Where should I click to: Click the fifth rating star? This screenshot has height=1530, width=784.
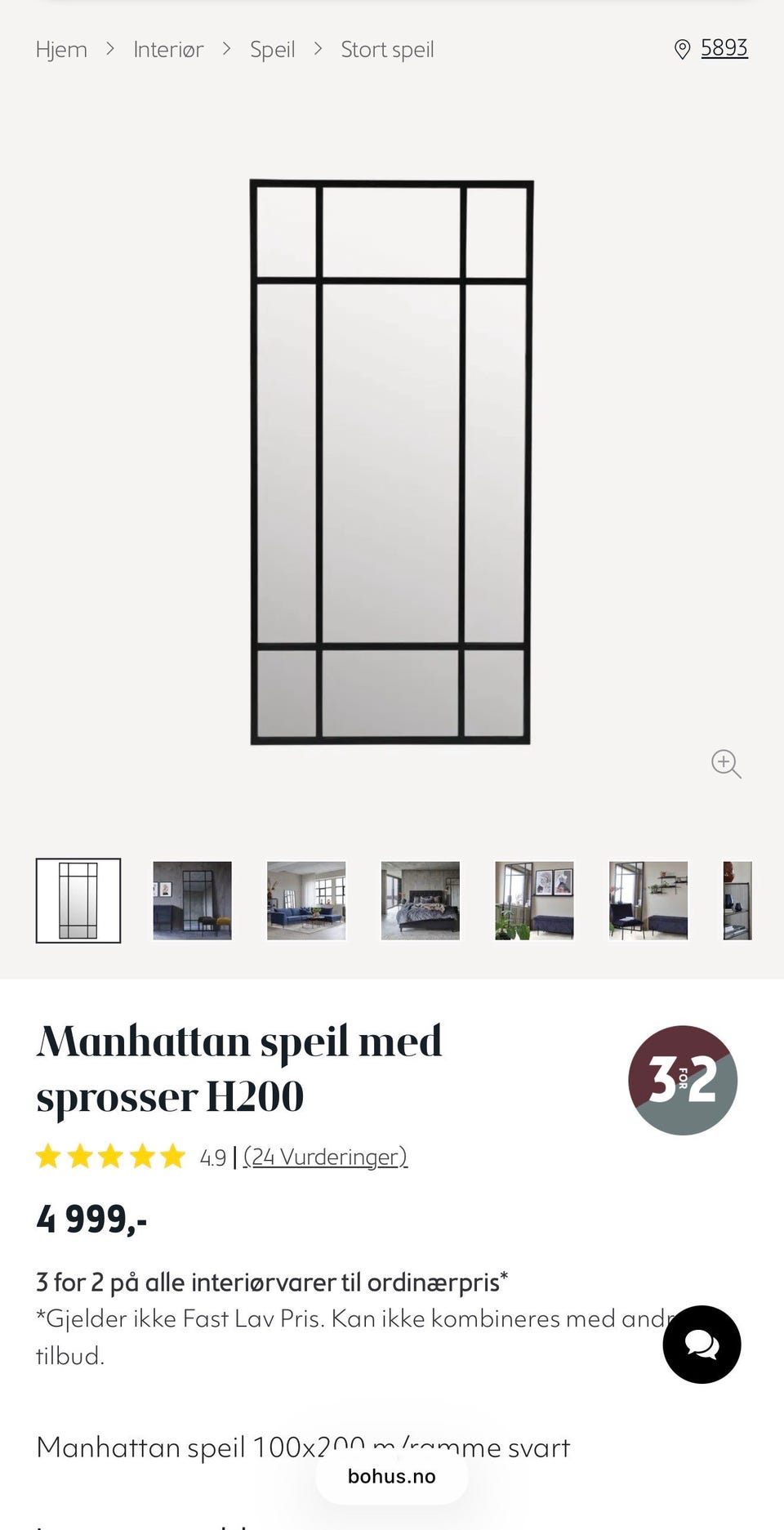171,1156
